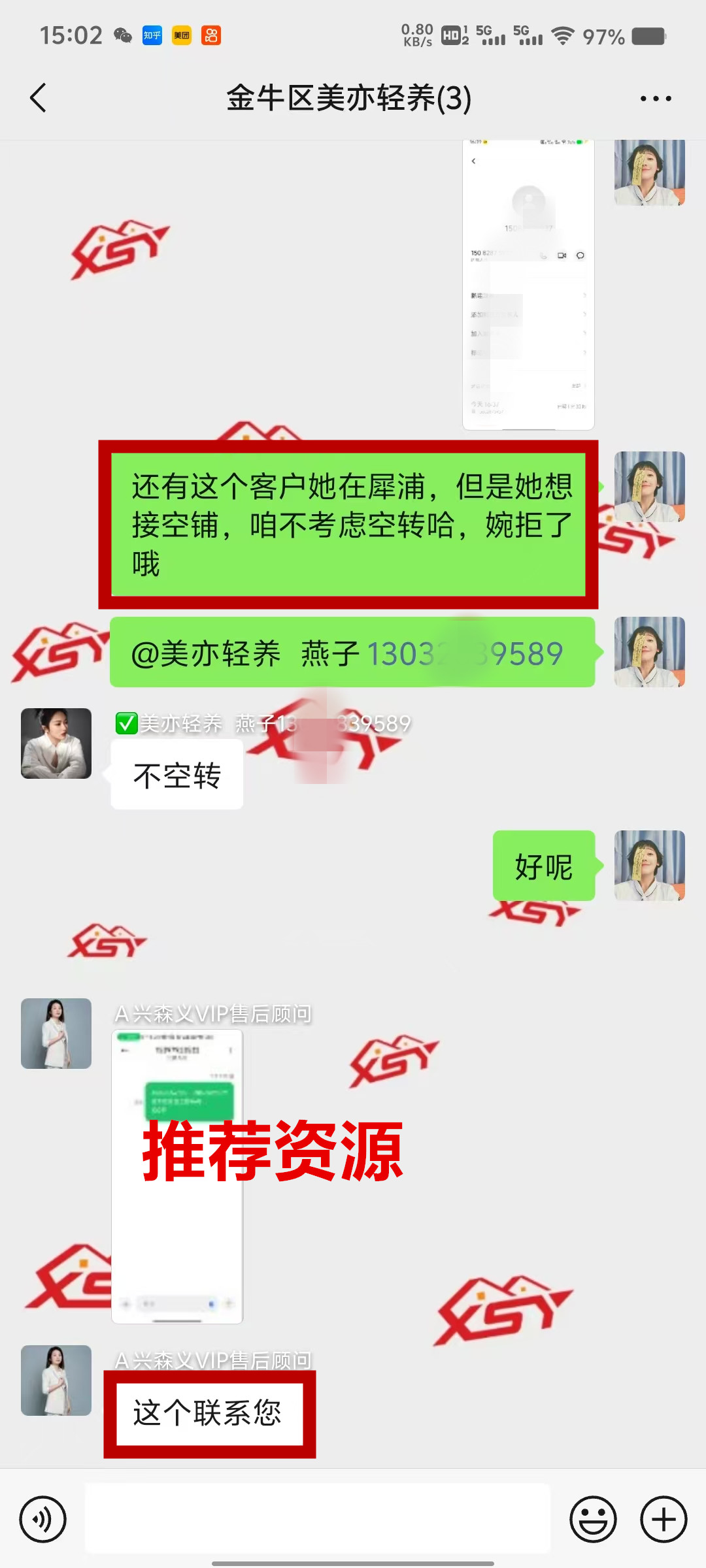706x1568 pixels.
Task: Open the chat info overflow menu
Action: (x=656, y=99)
